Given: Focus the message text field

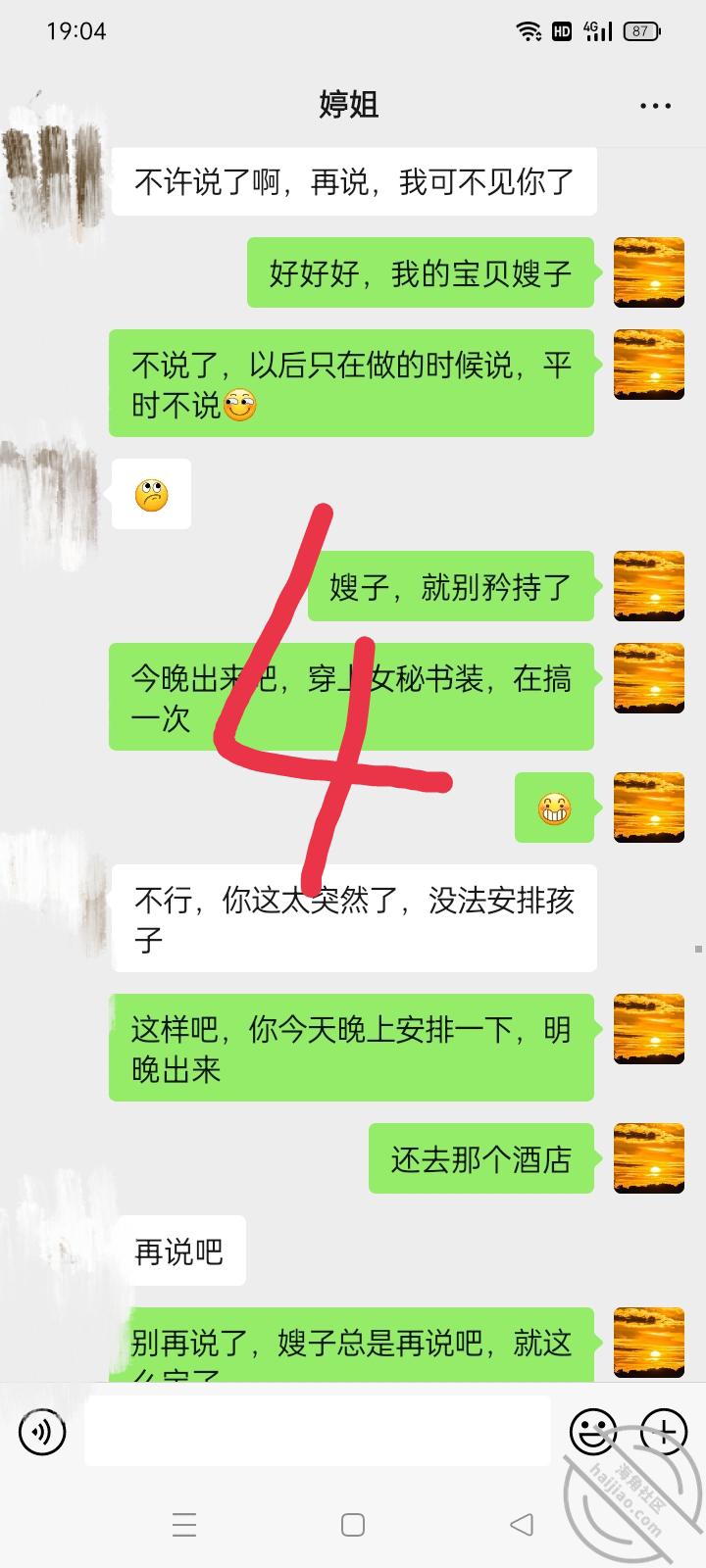Looking at the screenshot, I should 317,1432.
